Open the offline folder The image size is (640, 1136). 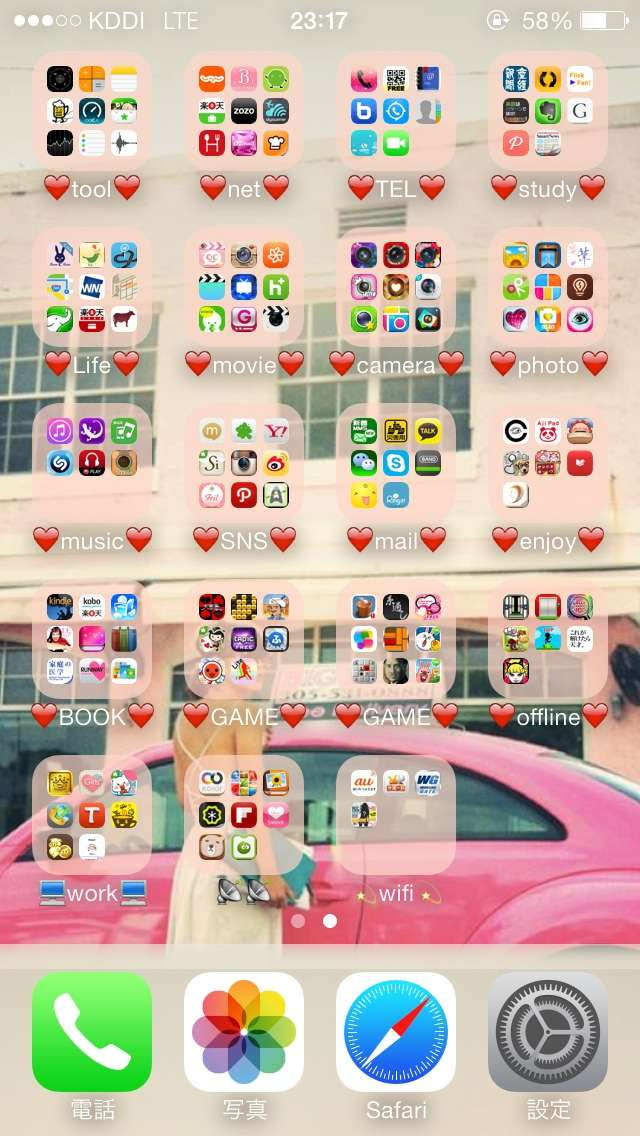[548, 639]
